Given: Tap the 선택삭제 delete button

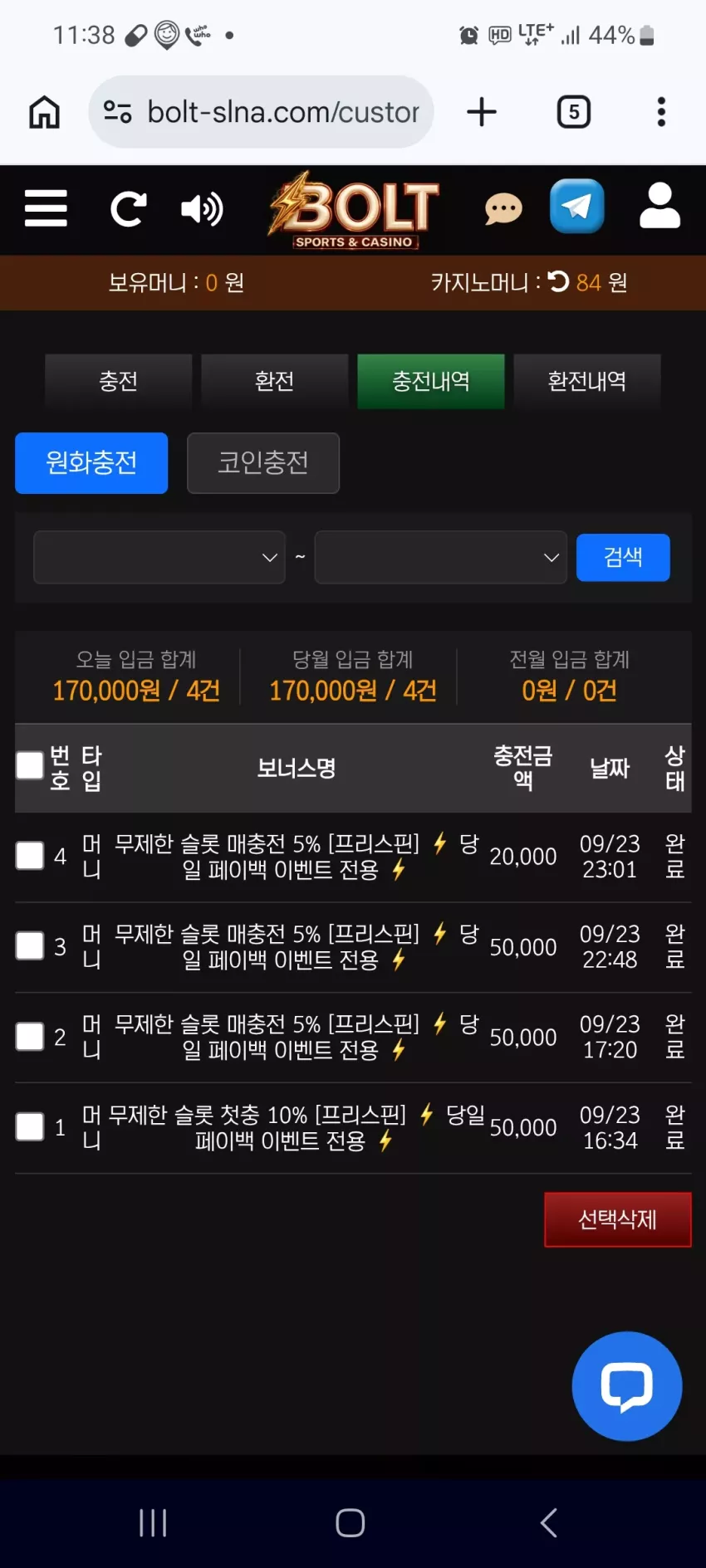Looking at the screenshot, I should pyautogui.click(x=618, y=1219).
